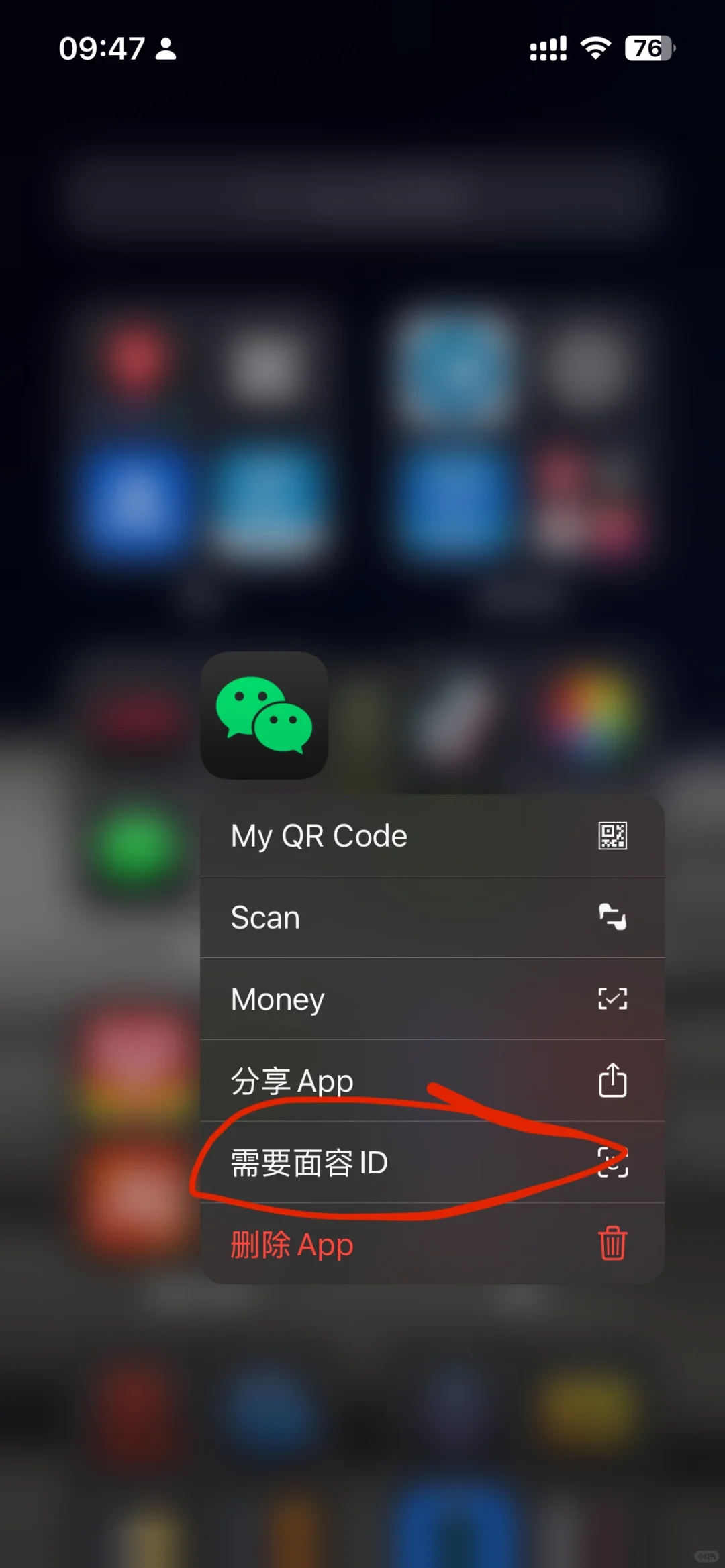Open My QR Code from WeChat menu
The image size is (725, 1568).
431,836
